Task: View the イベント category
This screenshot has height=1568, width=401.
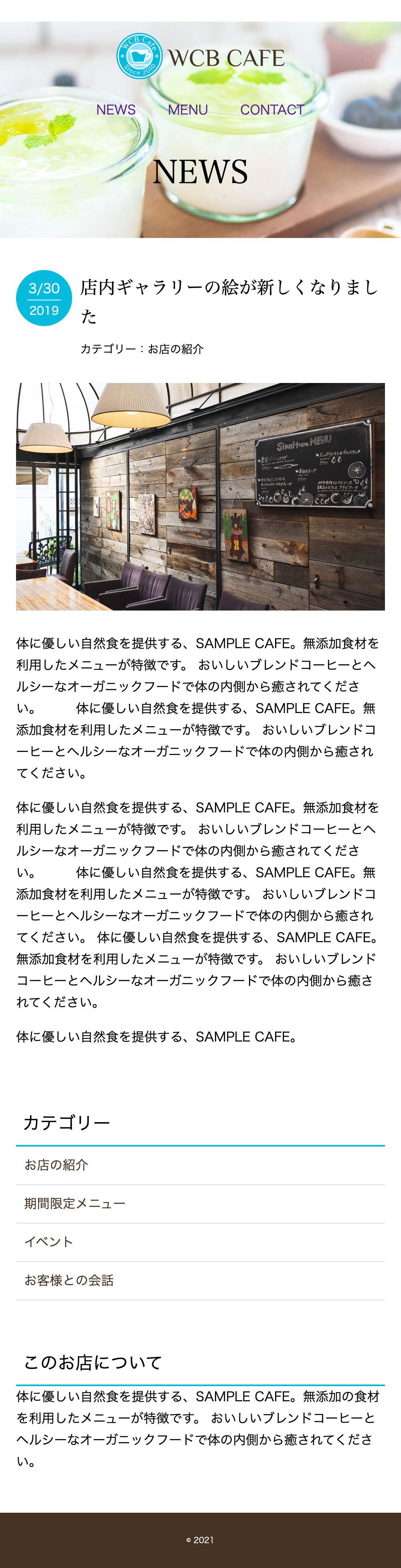Action: coord(49,1242)
